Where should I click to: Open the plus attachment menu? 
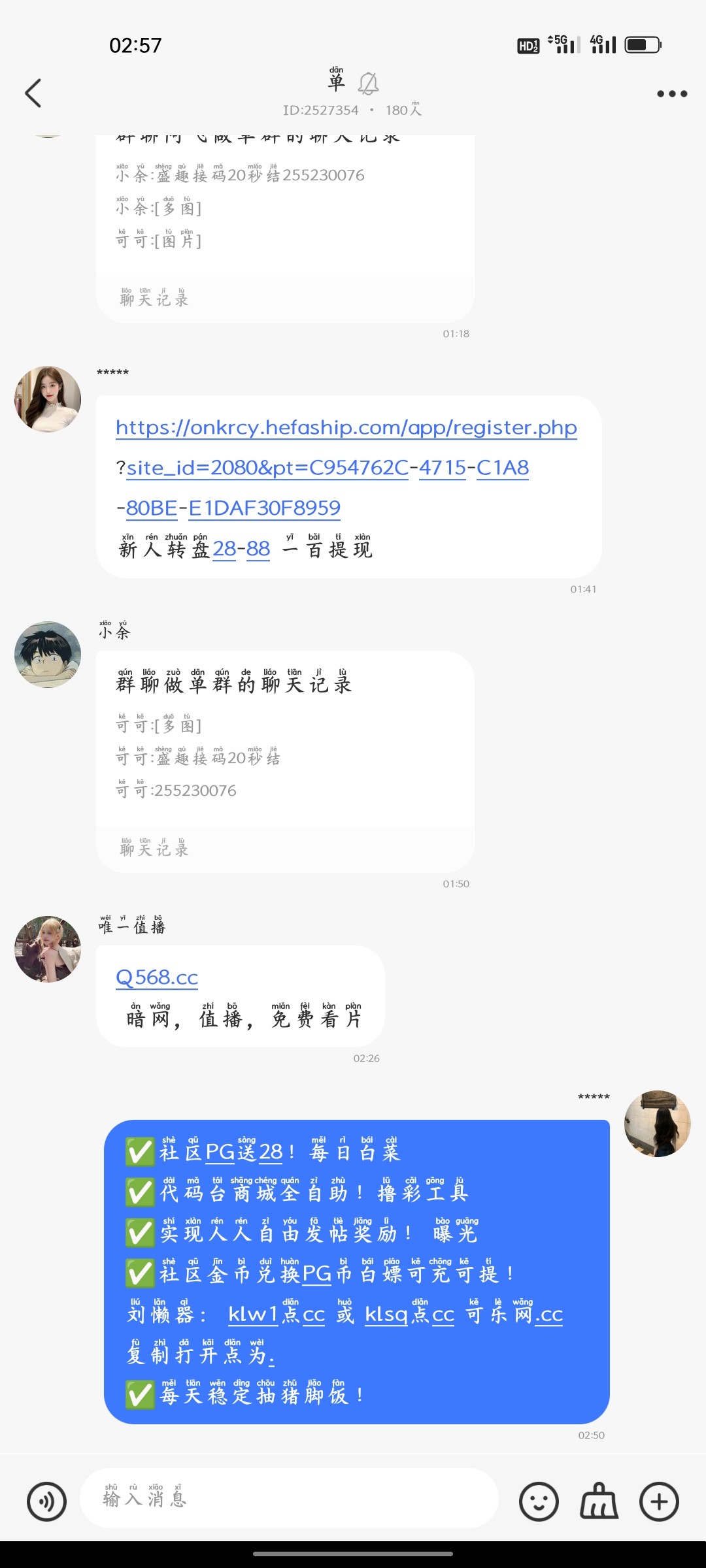tap(658, 1500)
